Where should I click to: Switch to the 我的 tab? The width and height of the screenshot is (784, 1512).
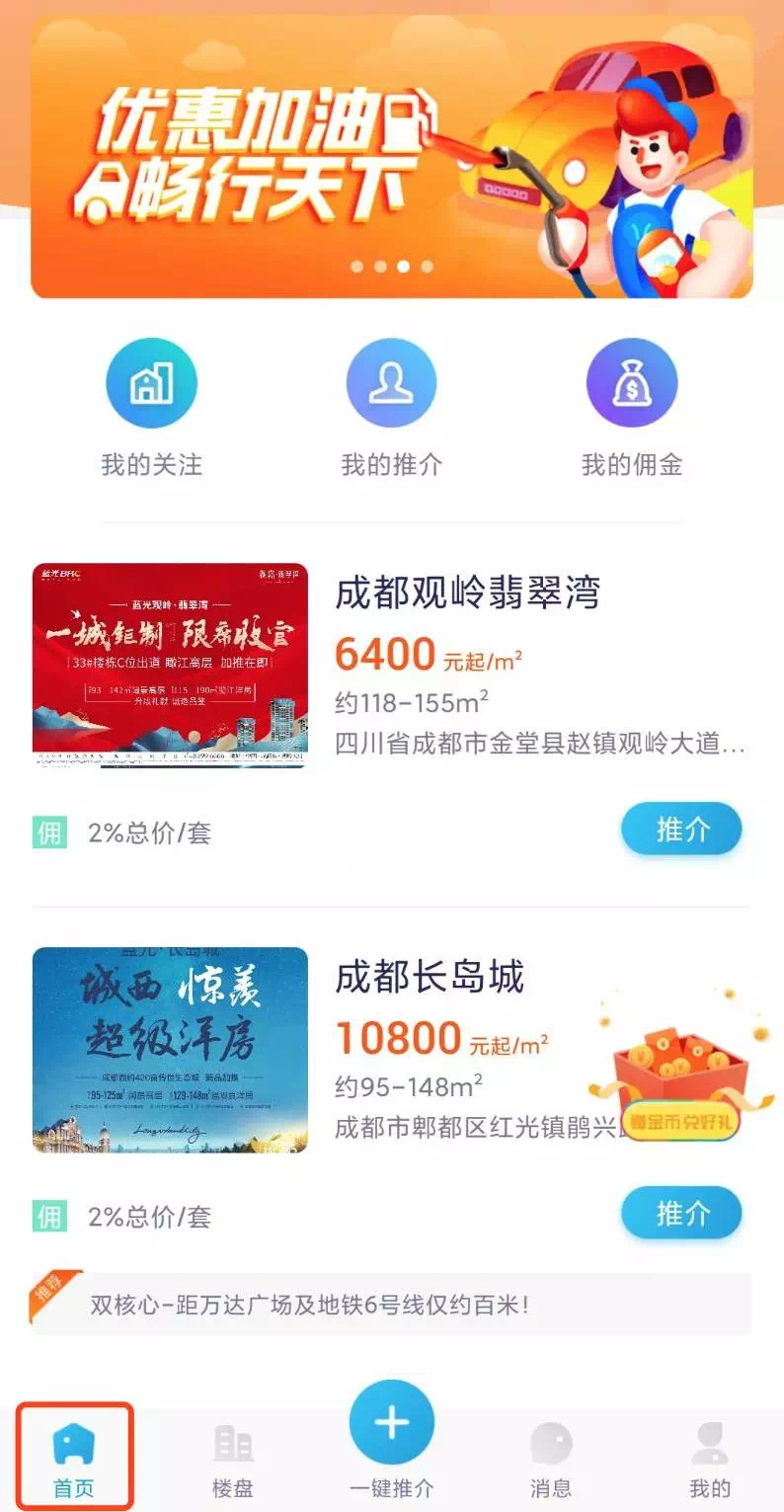(709, 1458)
